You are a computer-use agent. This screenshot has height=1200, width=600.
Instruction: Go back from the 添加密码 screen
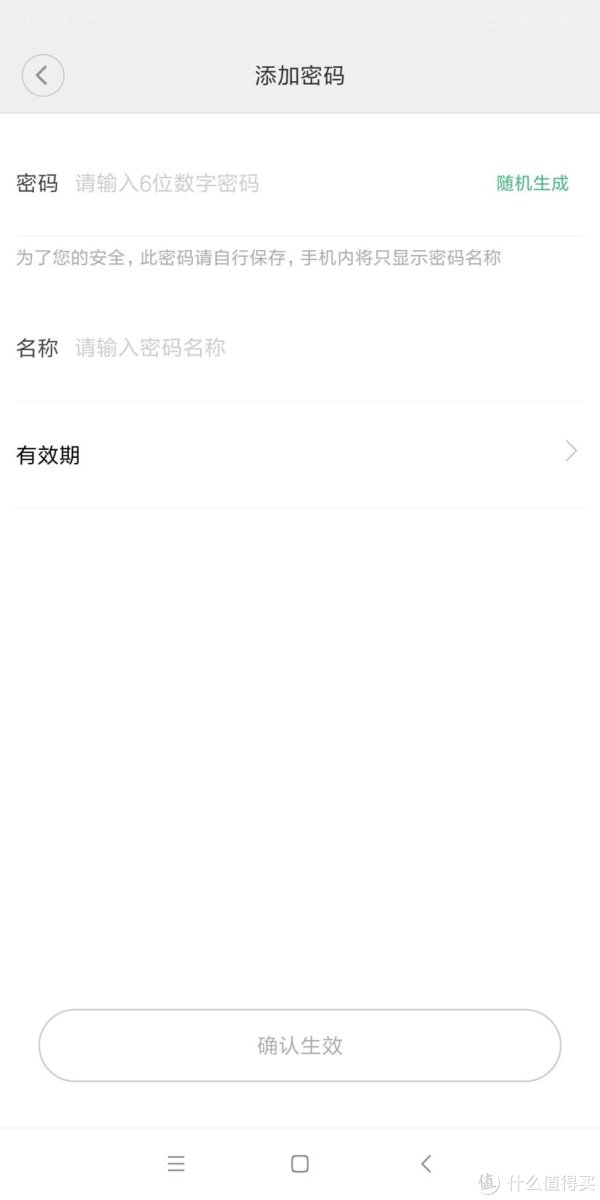[42, 76]
